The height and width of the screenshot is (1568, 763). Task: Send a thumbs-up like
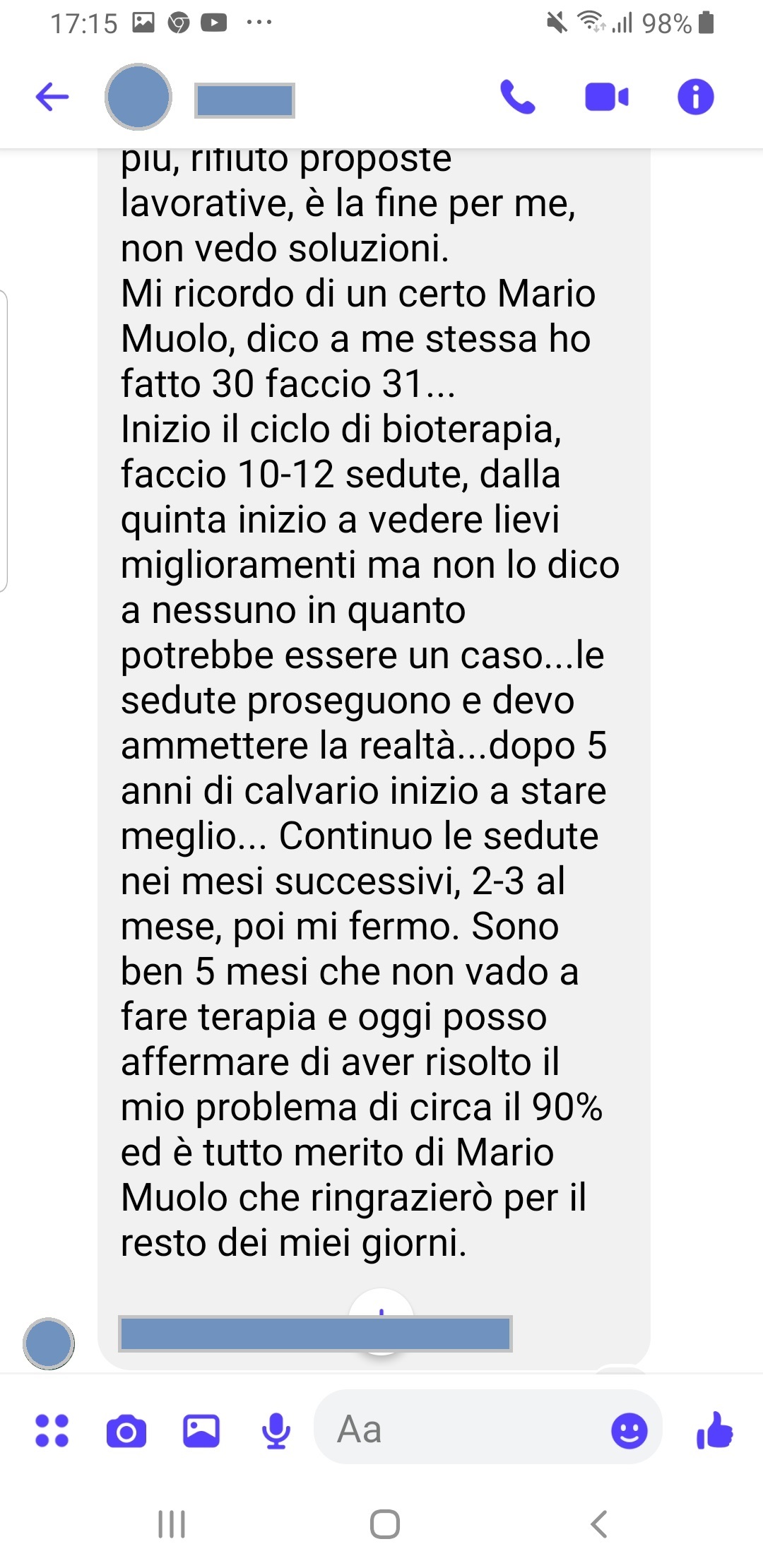715,1430
